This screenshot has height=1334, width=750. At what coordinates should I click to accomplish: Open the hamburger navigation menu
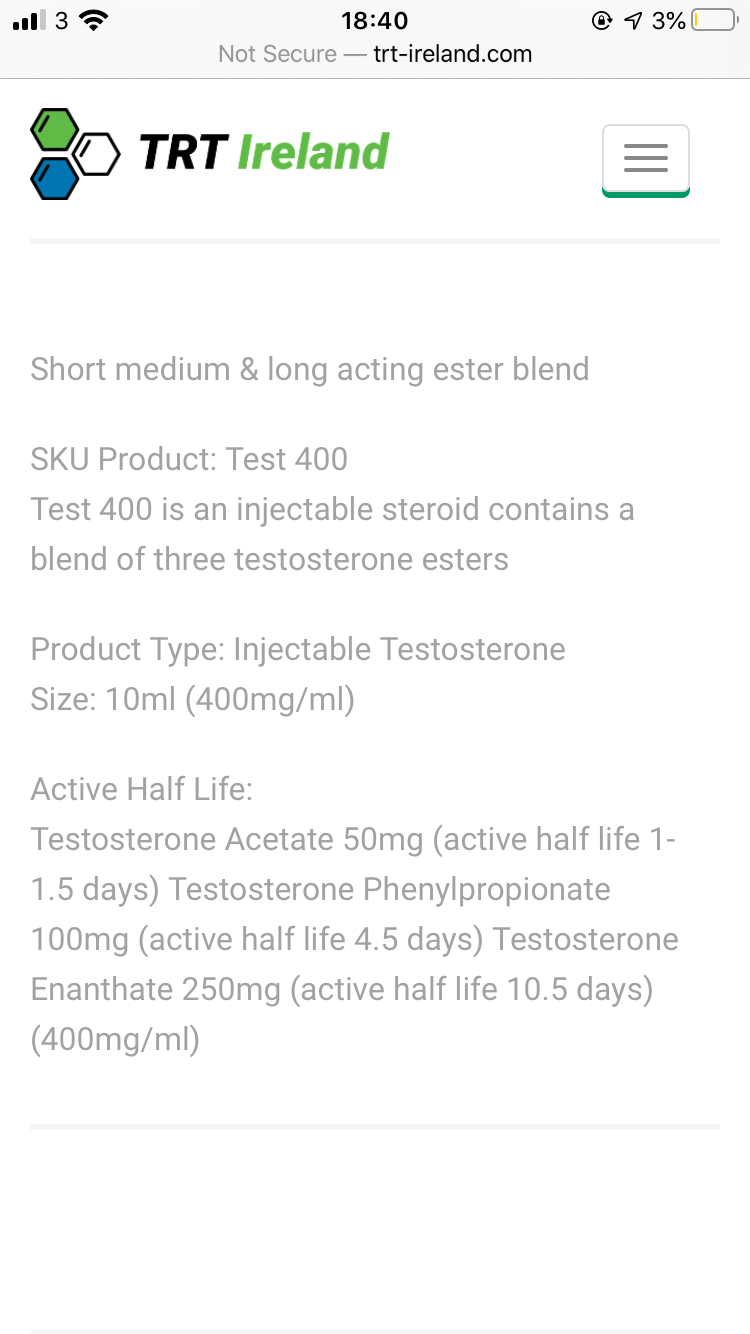(x=645, y=158)
